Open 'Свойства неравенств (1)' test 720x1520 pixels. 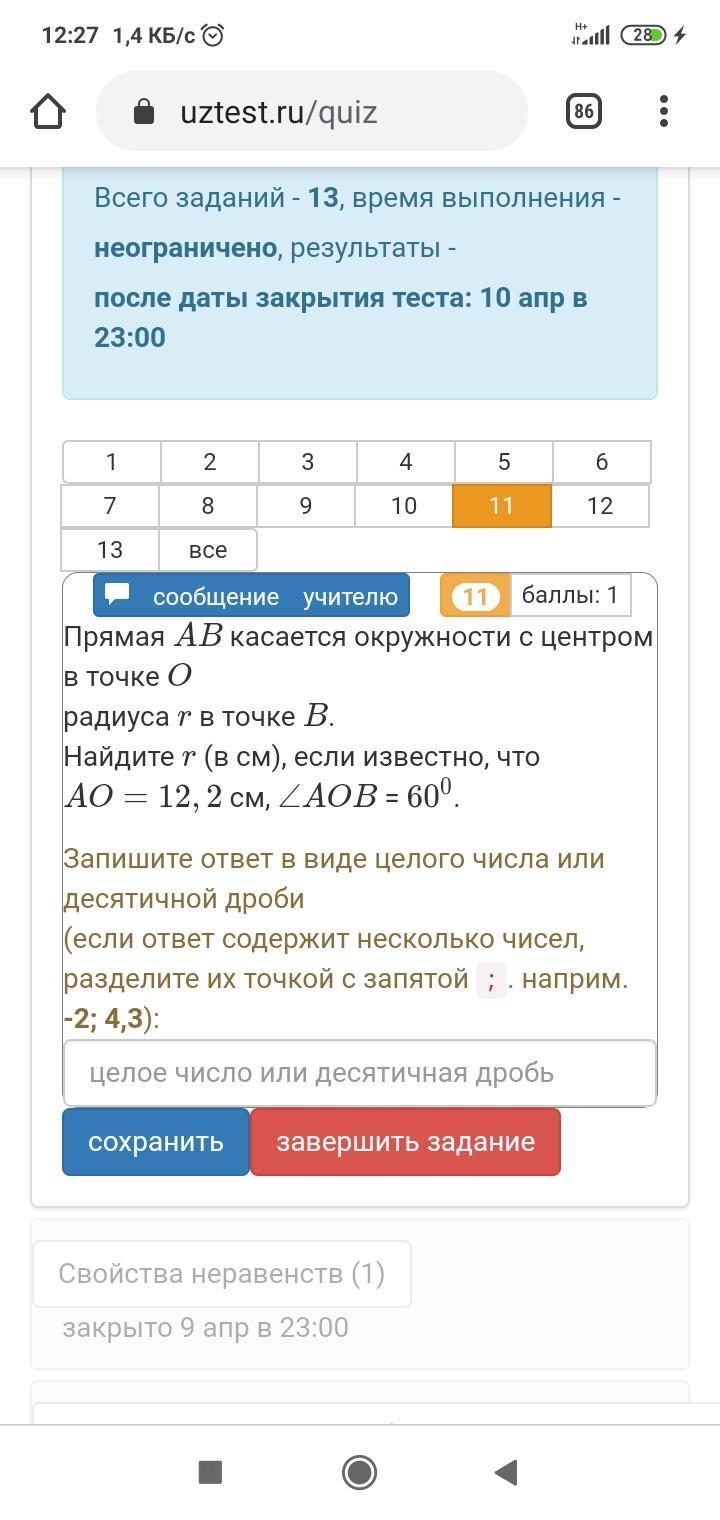(221, 1274)
